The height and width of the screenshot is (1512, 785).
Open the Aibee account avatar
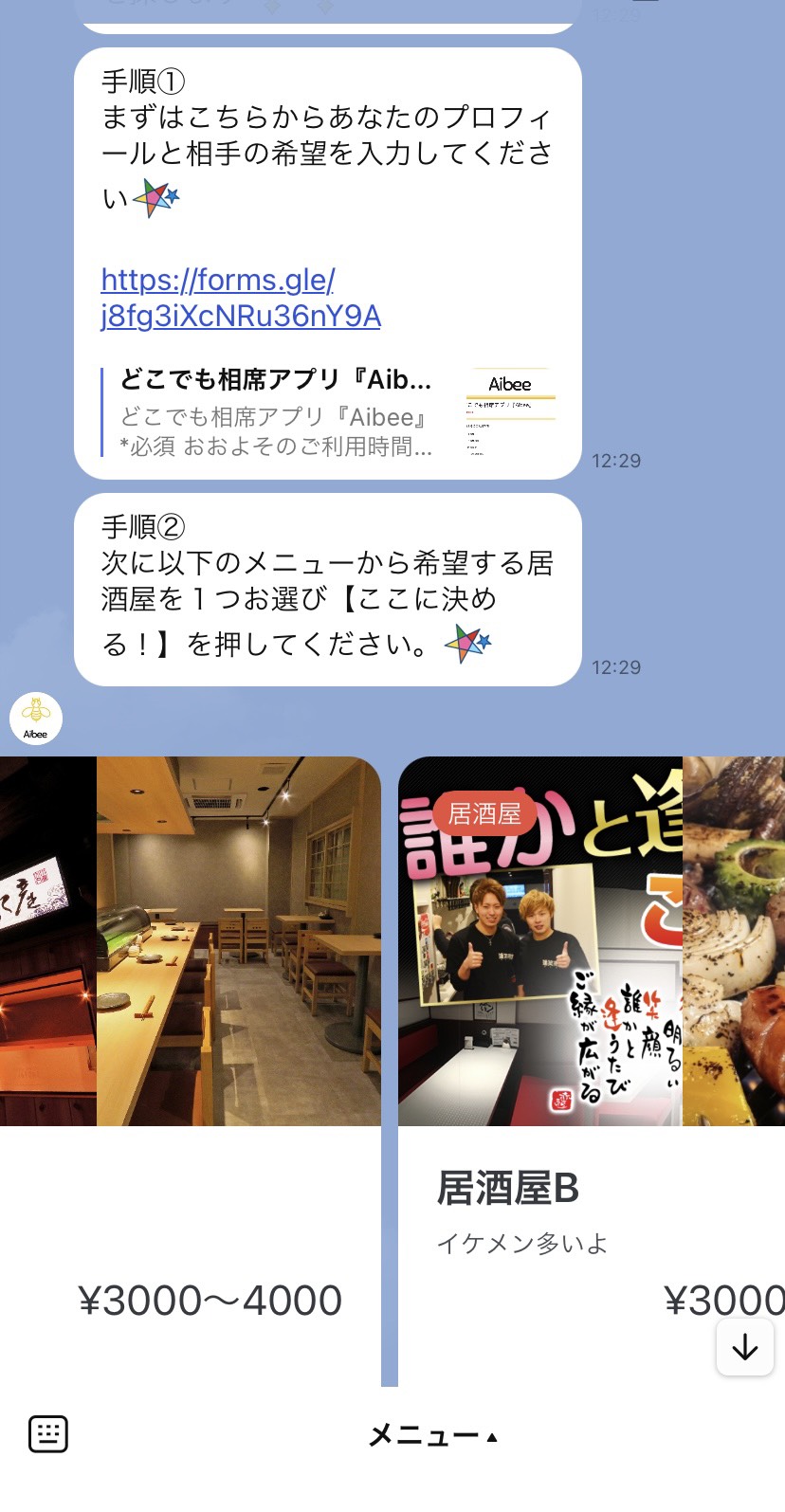(36, 719)
